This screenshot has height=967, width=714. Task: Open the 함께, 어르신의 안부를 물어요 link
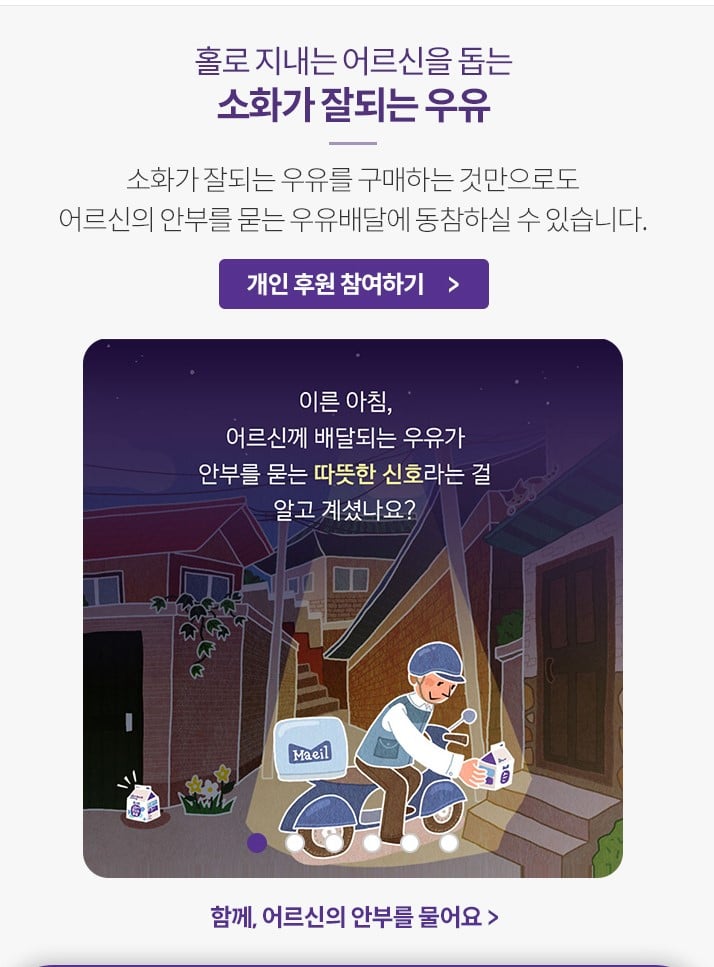pos(354,916)
